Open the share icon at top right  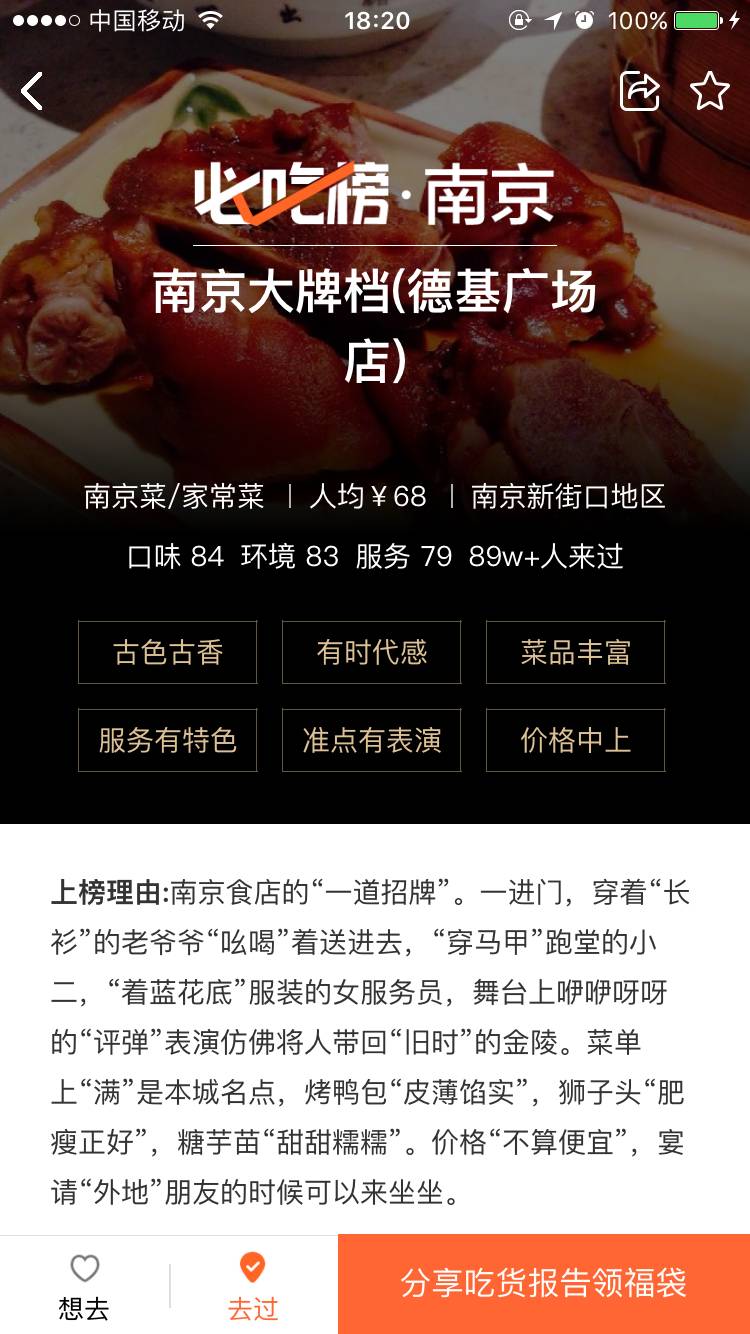coord(640,90)
